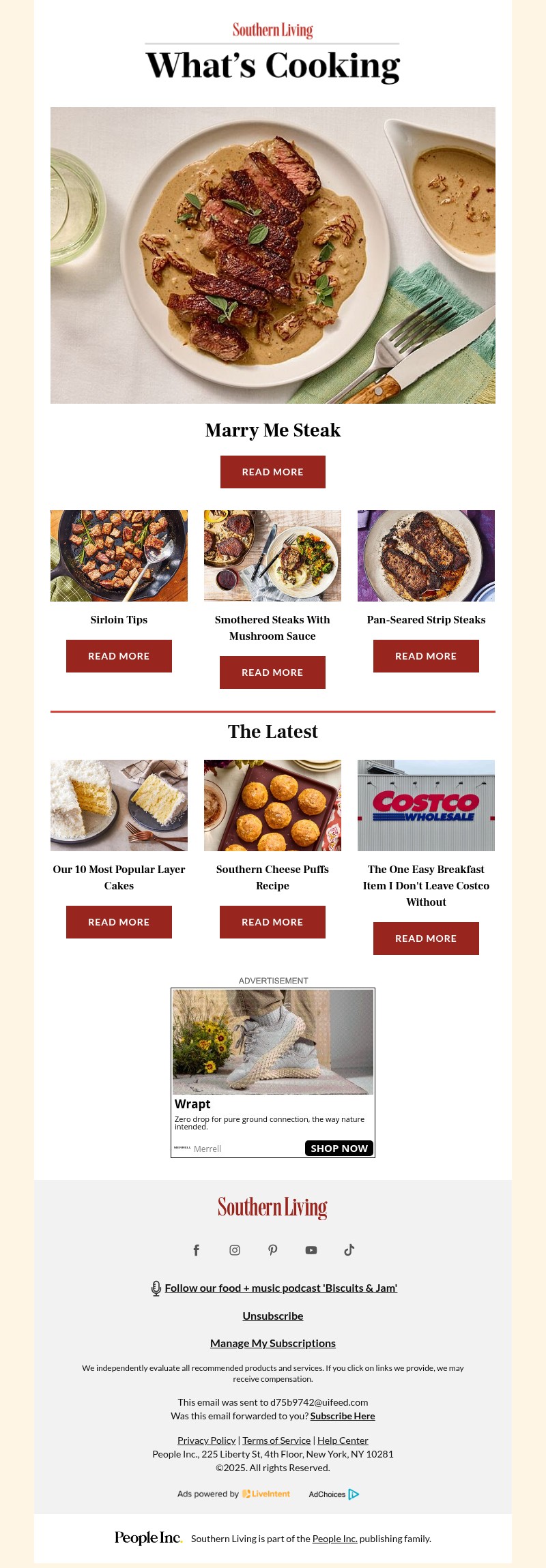This screenshot has width=546, height=1568.
Task: Open Southern Living's TikTok profile
Action: click(x=349, y=1250)
